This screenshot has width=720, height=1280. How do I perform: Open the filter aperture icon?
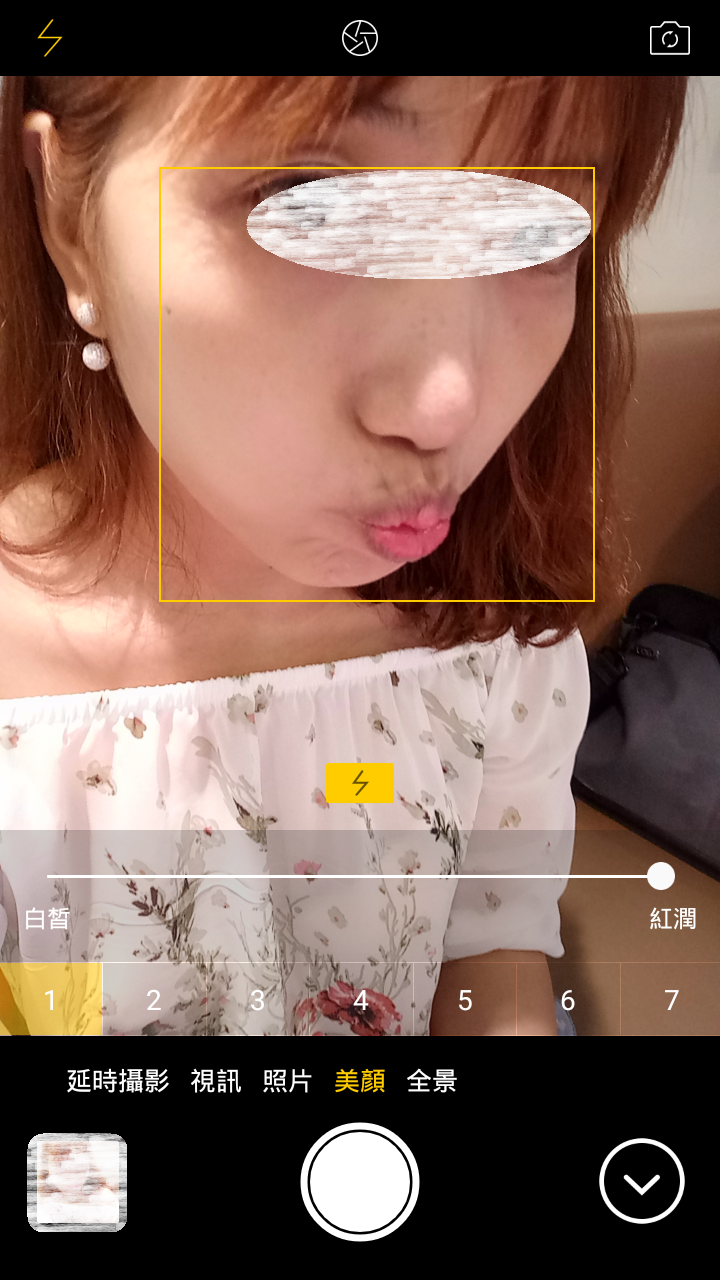(359, 38)
